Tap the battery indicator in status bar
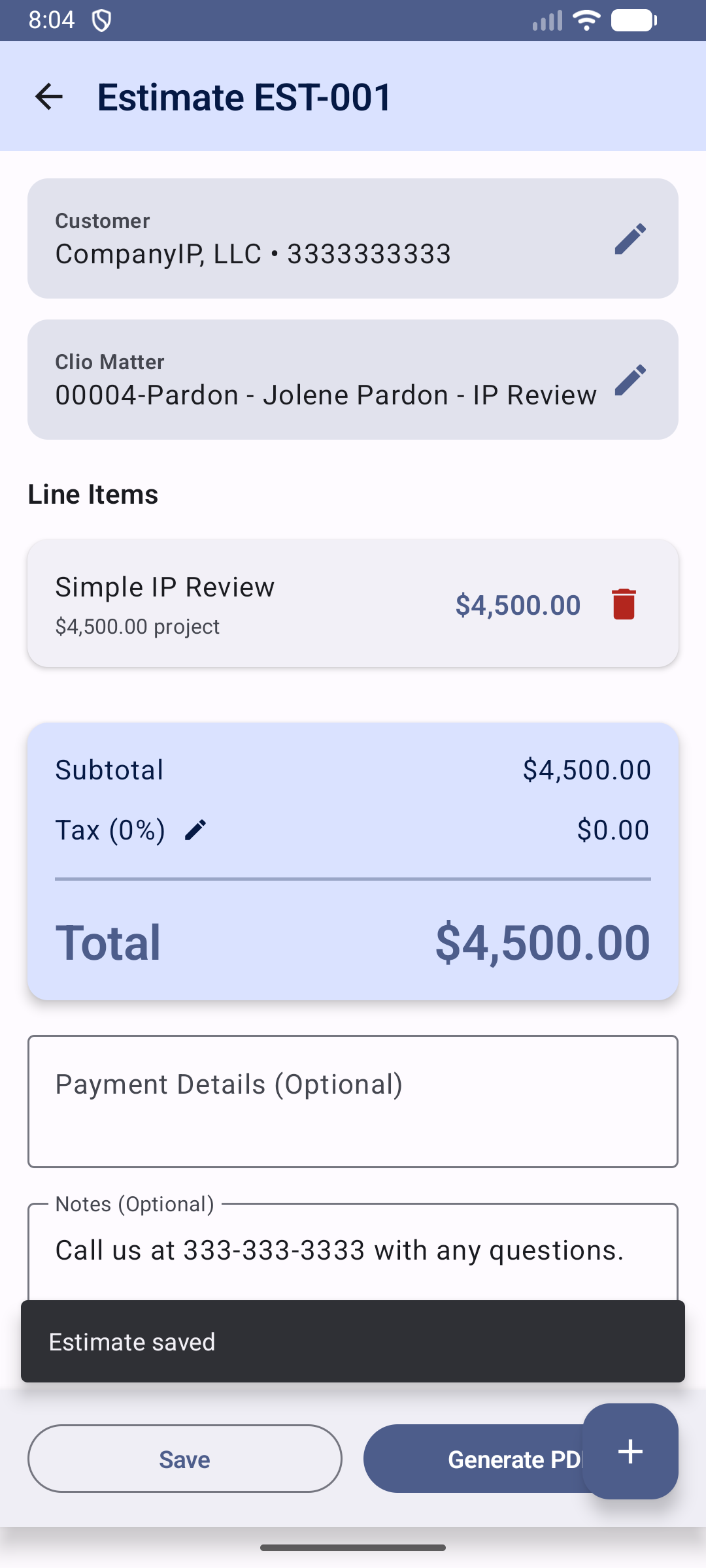The width and height of the screenshot is (706, 1568). click(632, 20)
